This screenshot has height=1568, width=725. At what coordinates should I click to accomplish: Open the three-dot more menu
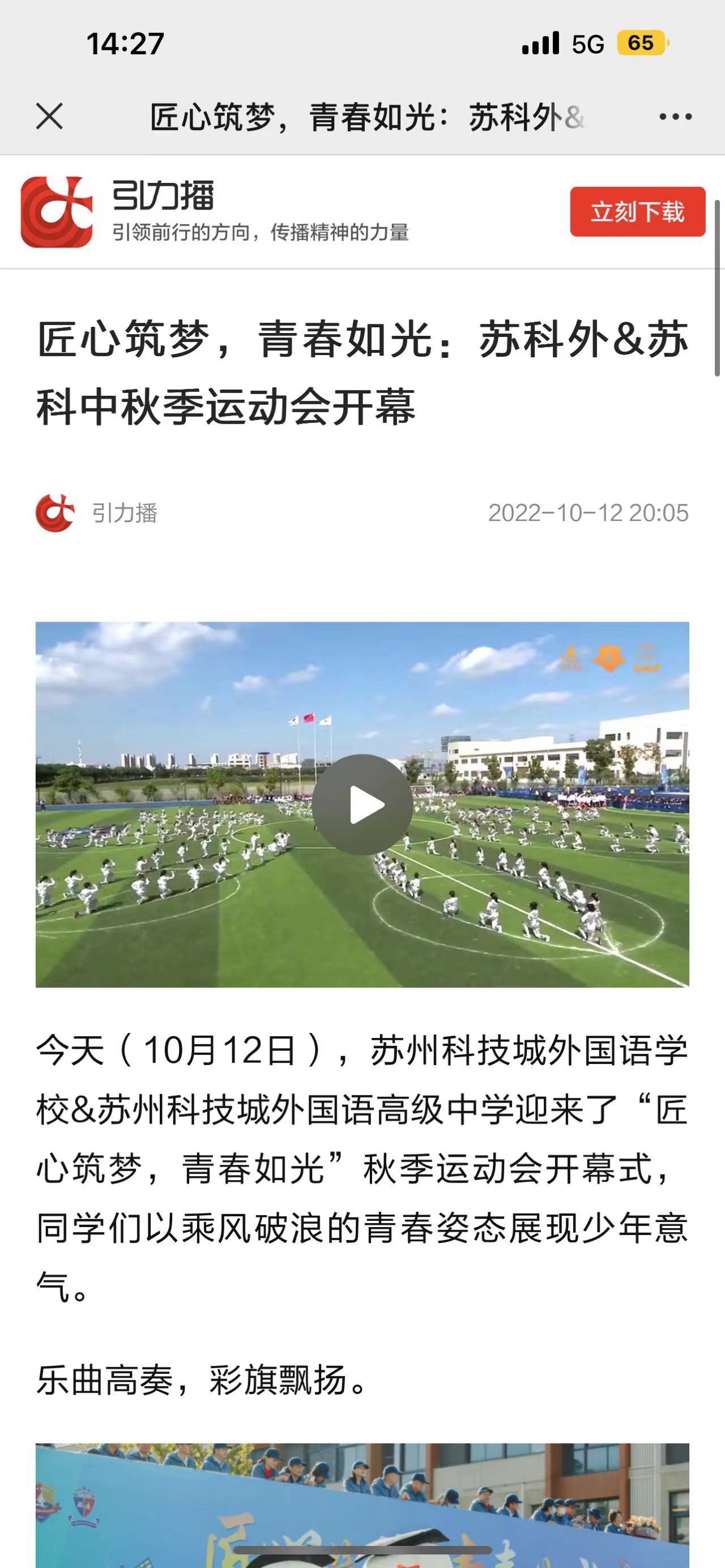click(x=675, y=116)
